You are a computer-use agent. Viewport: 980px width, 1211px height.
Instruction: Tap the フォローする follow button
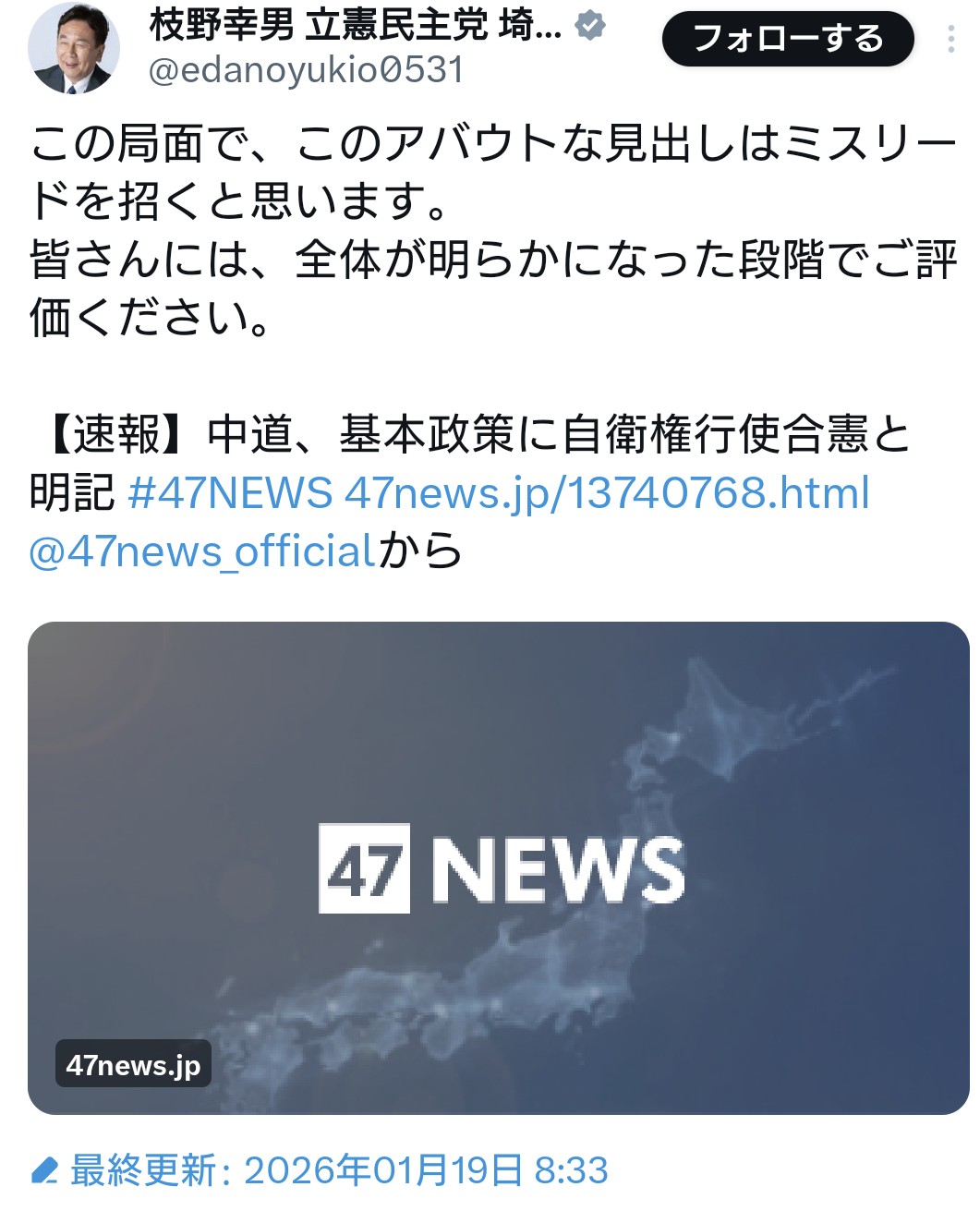tap(788, 40)
